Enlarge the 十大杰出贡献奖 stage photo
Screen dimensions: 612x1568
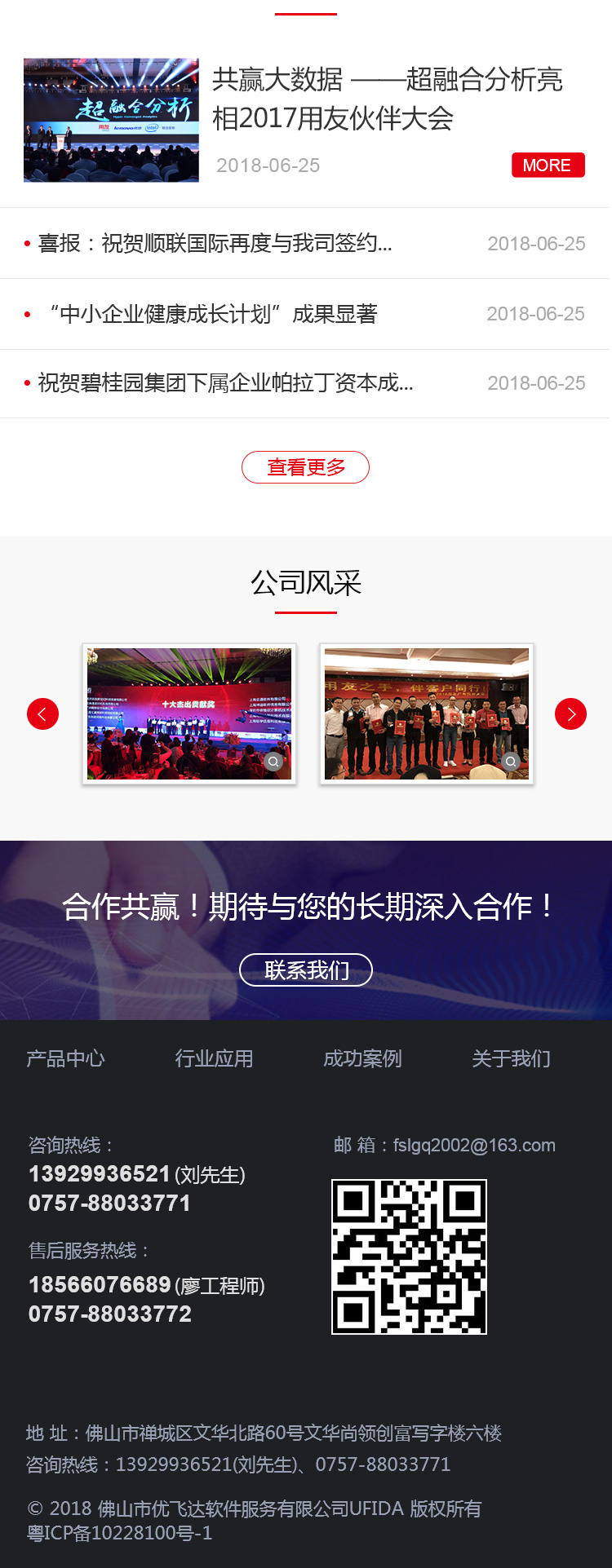189,714
